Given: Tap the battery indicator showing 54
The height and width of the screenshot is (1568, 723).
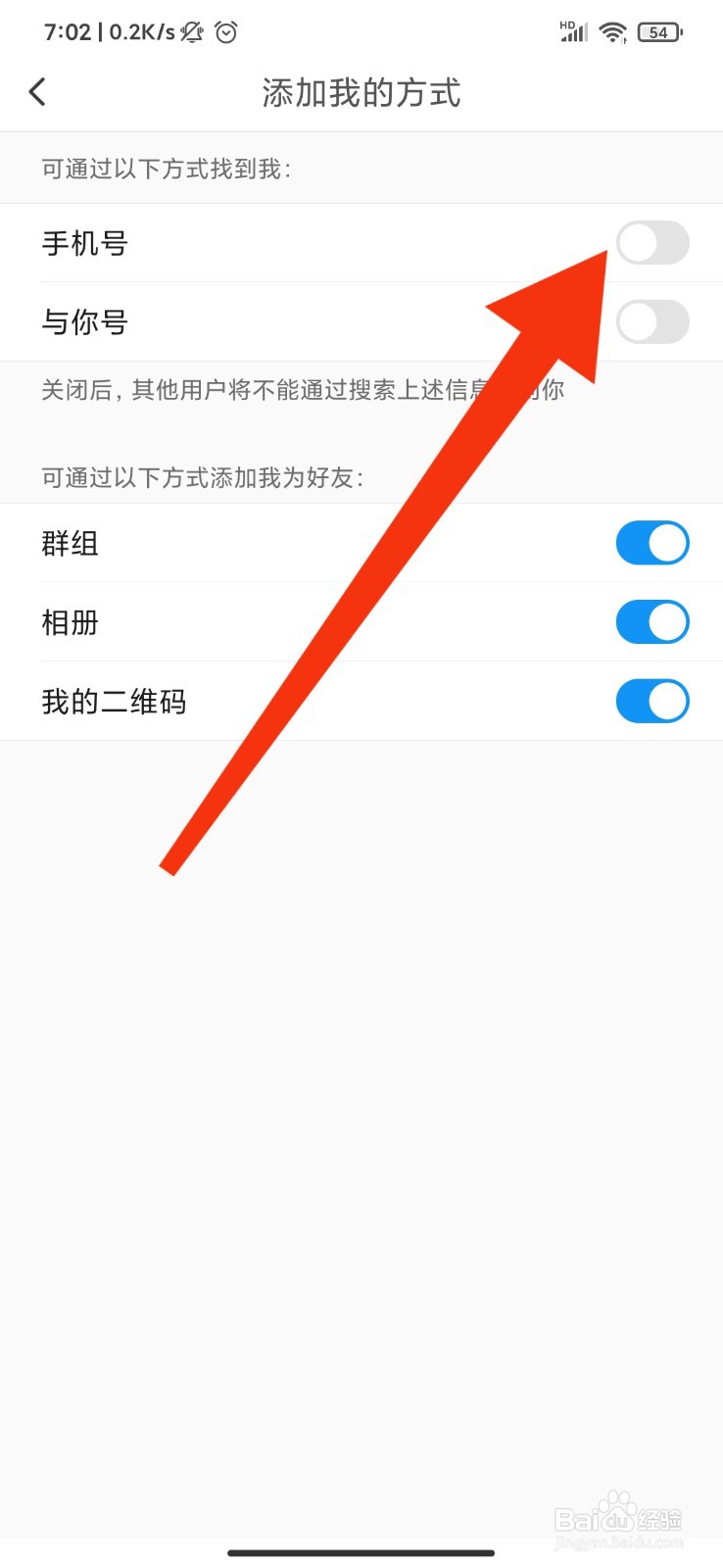Looking at the screenshot, I should 658,32.
